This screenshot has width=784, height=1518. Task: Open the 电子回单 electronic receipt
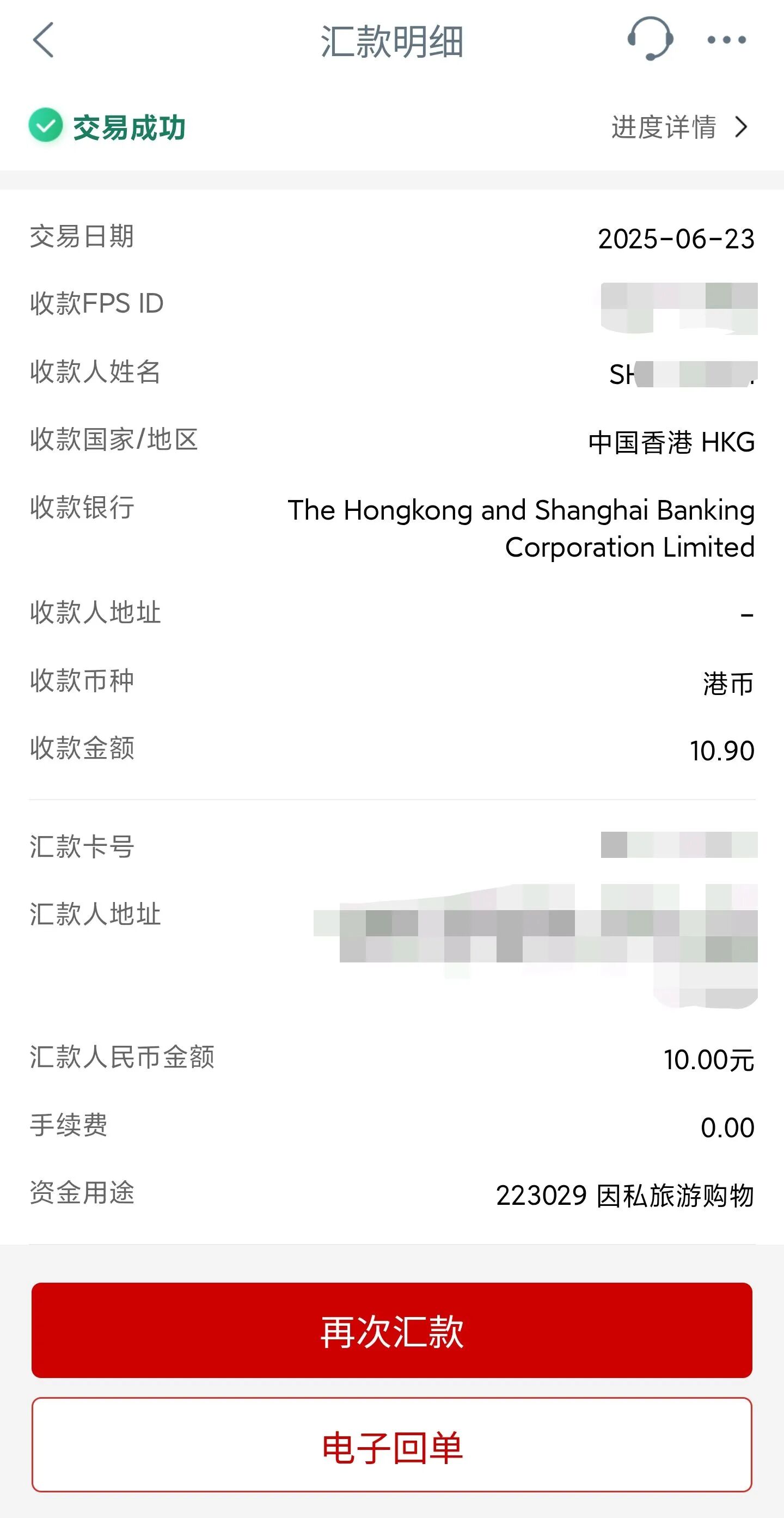tap(391, 1446)
